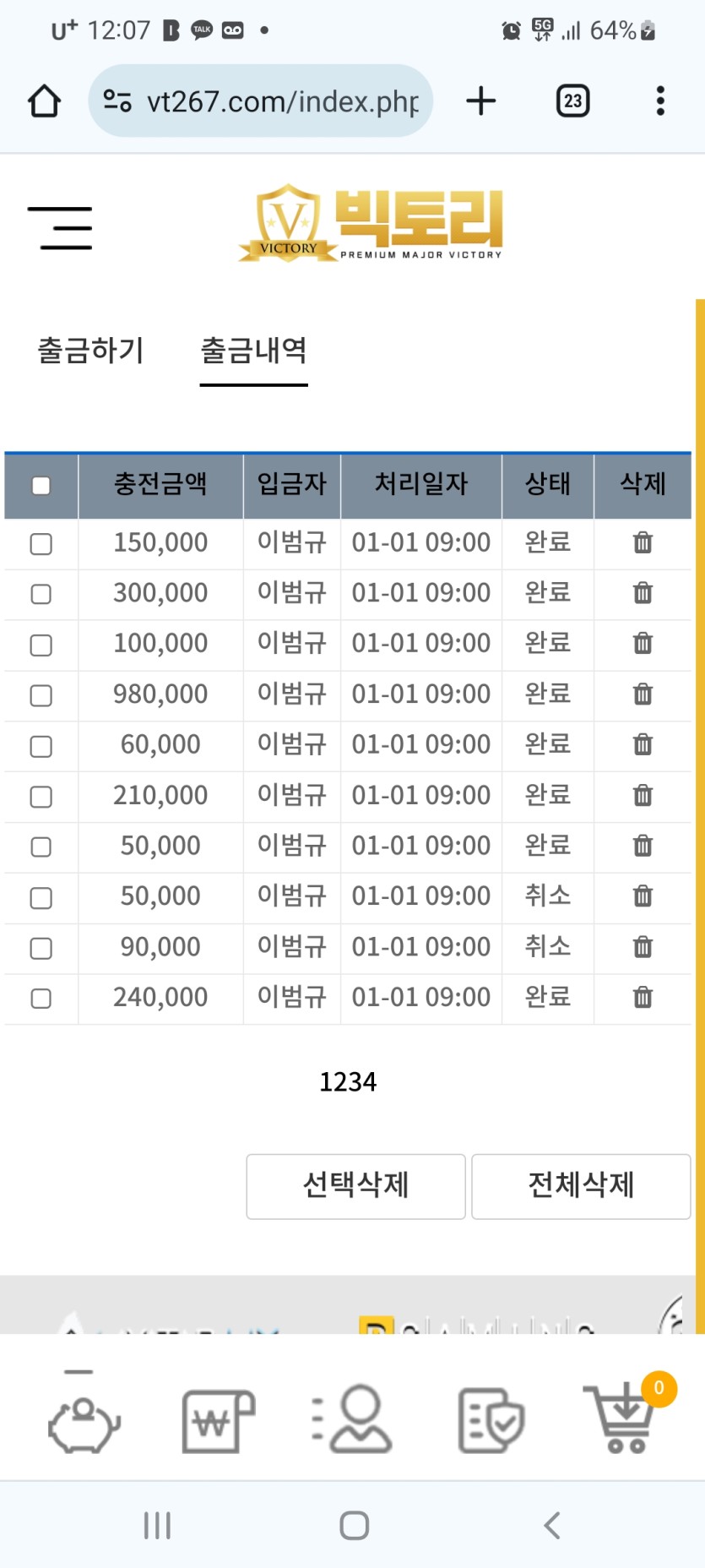Tap the 전체삭제 button
Screen dimensions: 705x1568
point(581,1186)
